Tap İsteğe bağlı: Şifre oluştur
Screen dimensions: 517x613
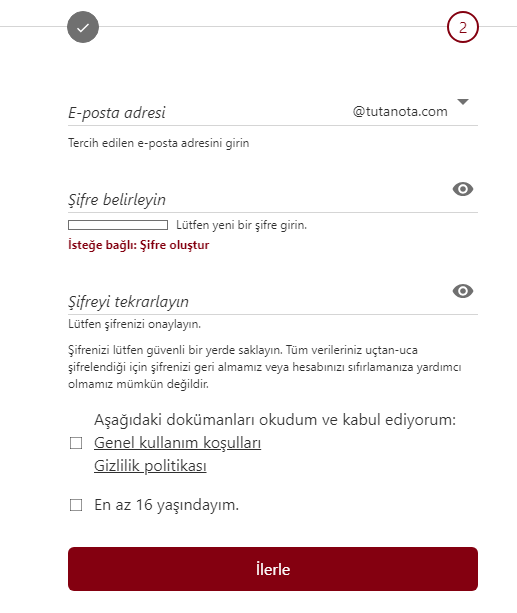point(138,245)
